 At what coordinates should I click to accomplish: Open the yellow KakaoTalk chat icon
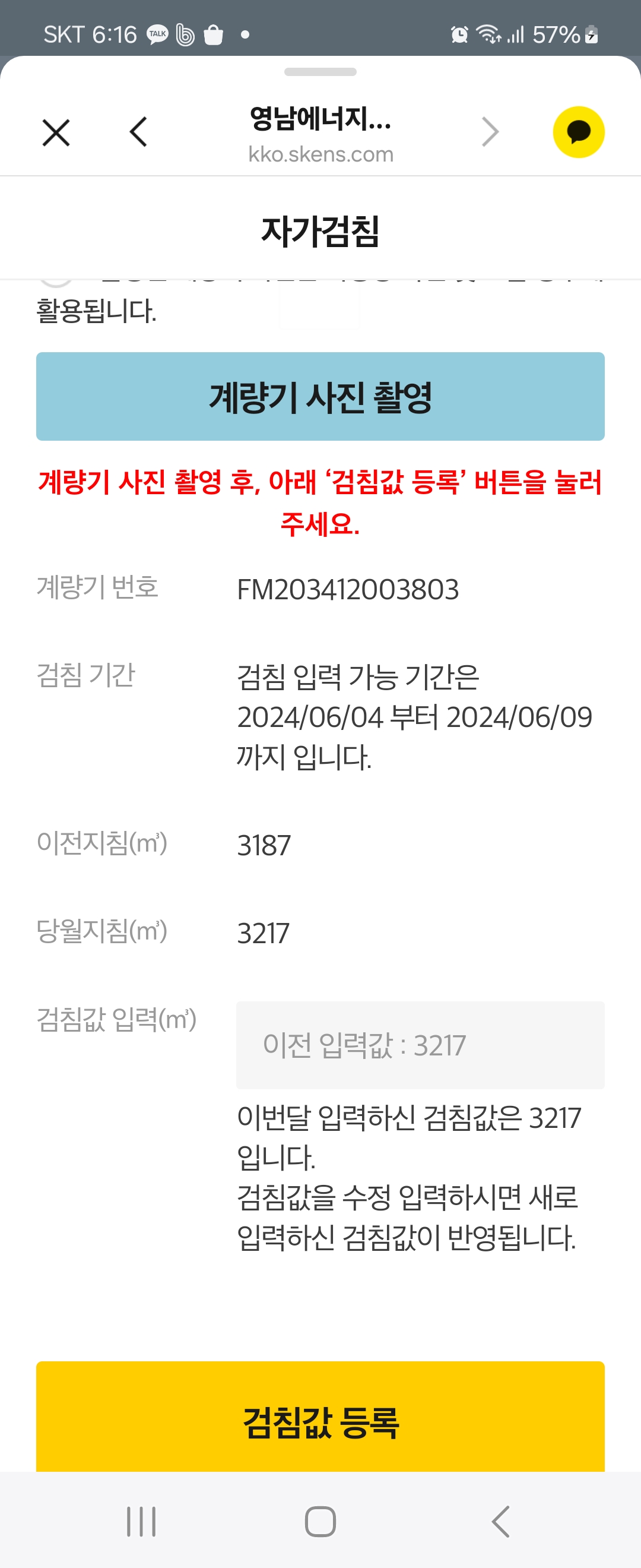[578, 132]
